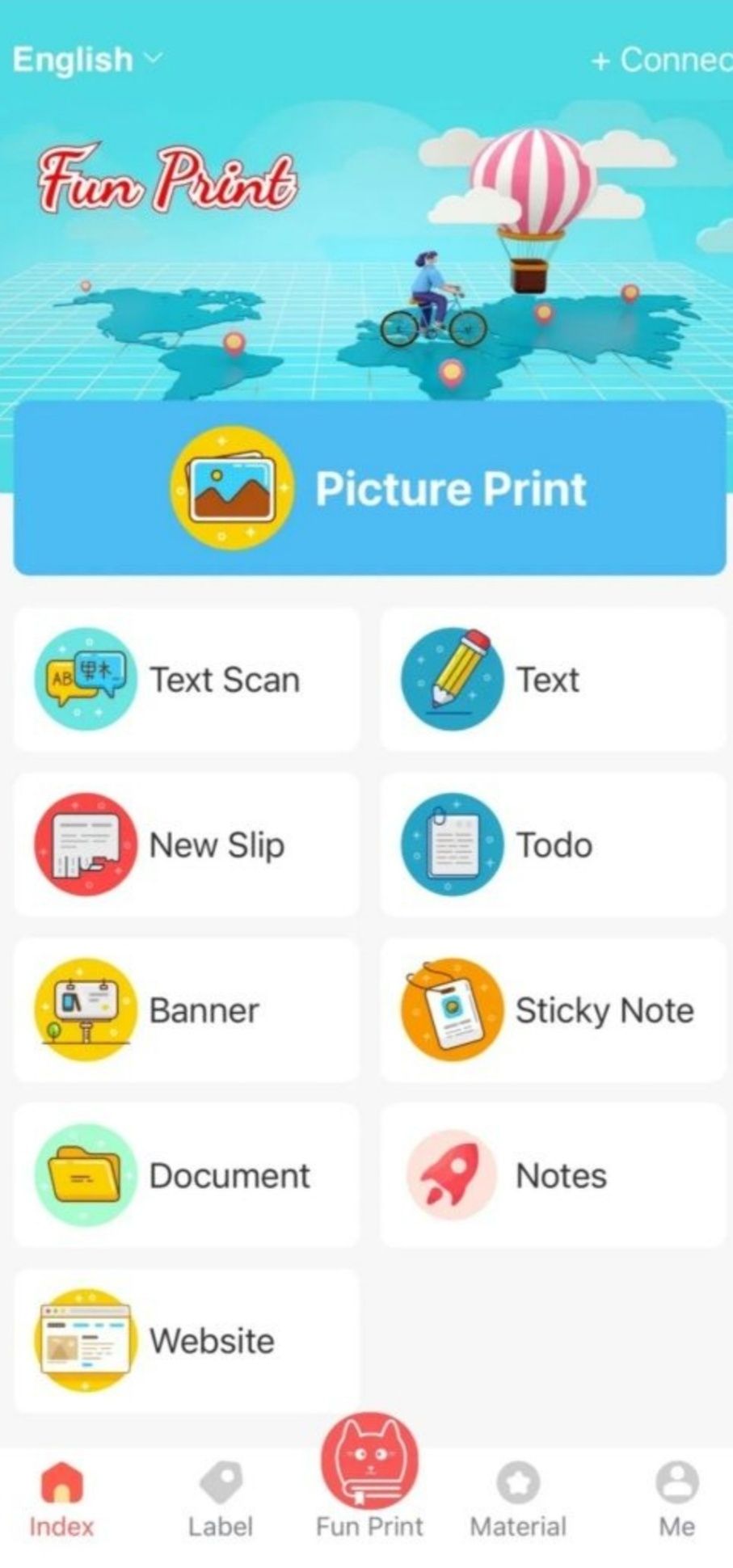
Task: Choose the Document card
Action: pos(187,1175)
